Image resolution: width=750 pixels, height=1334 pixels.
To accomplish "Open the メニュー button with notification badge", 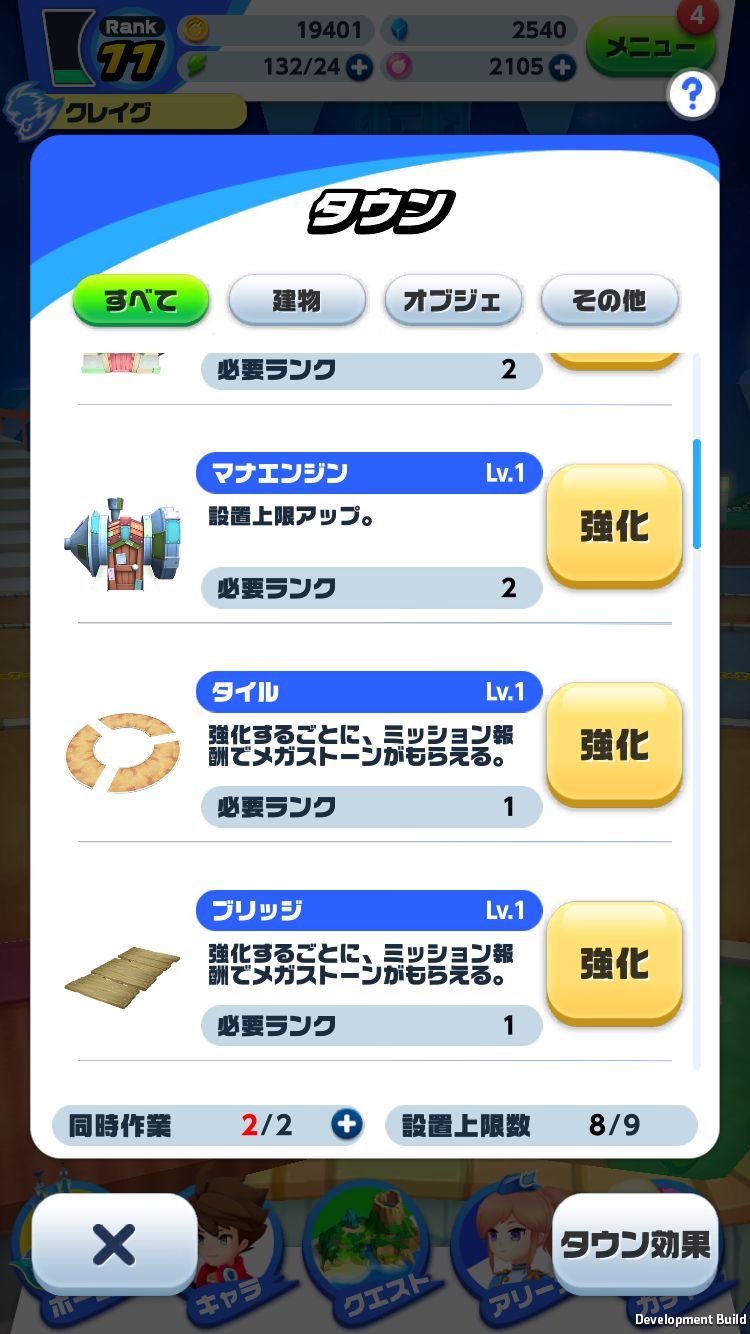I will click(x=650, y=46).
